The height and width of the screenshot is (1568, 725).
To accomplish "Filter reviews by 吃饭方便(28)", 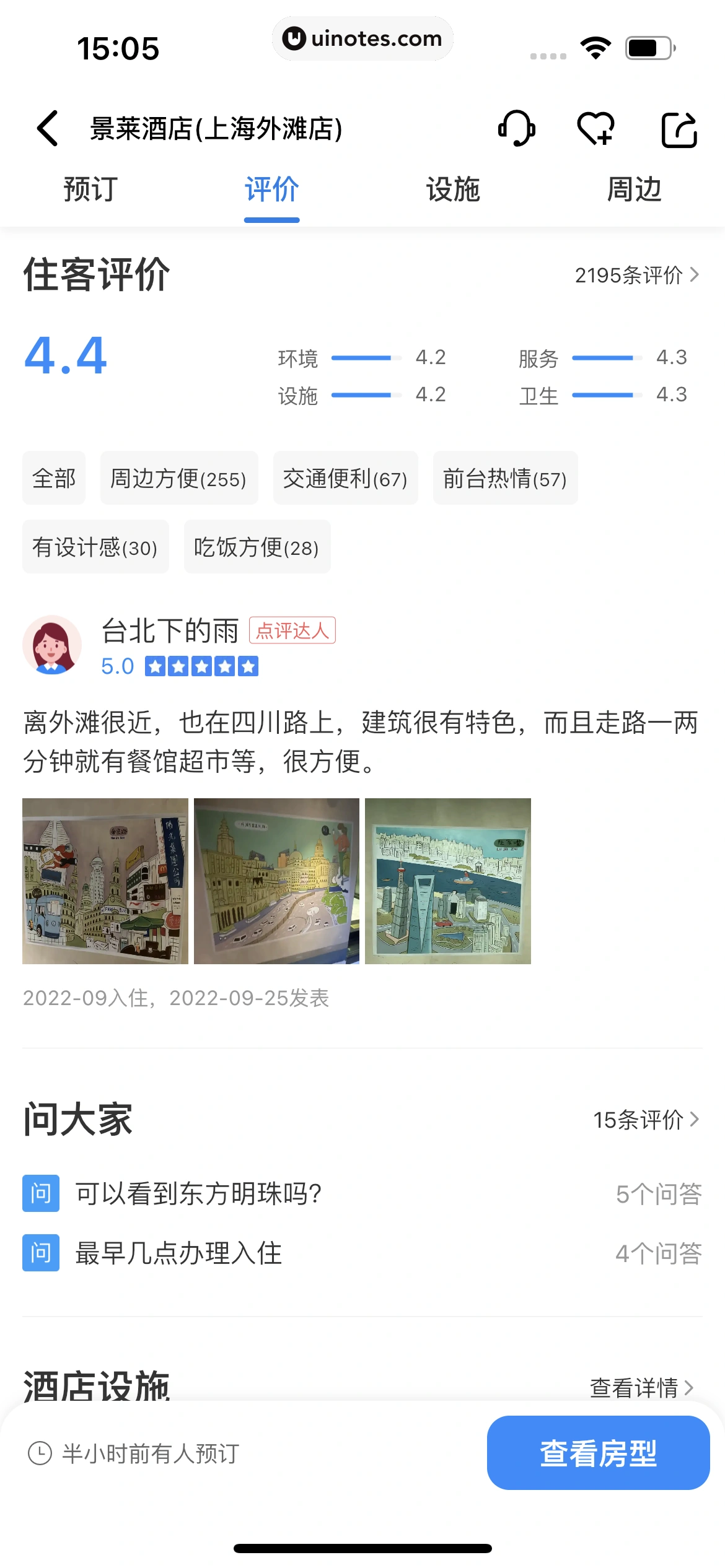I will [257, 547].
